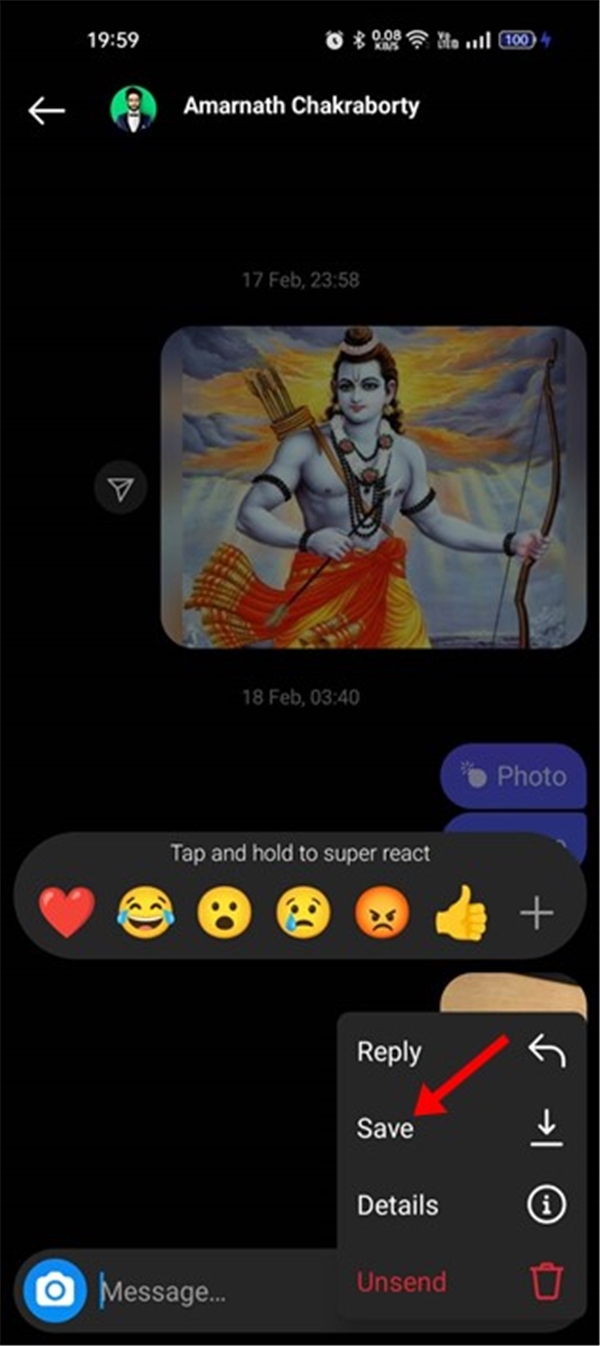Choose Reply in the message menu
Image resolution: width=600 pixels, height=1346 pixels.
[x=460, y=1051]
